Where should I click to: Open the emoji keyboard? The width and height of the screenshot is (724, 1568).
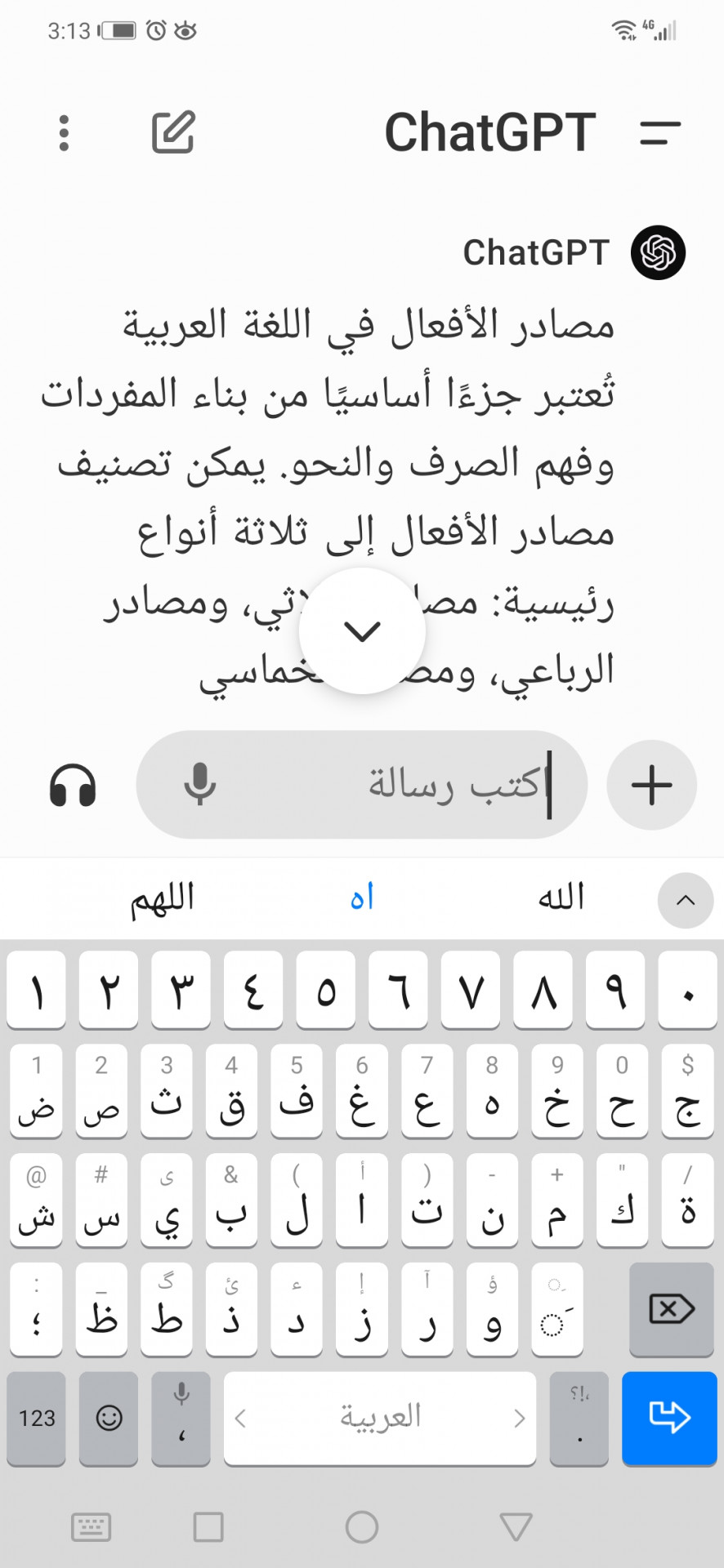tap(109, 1419)
